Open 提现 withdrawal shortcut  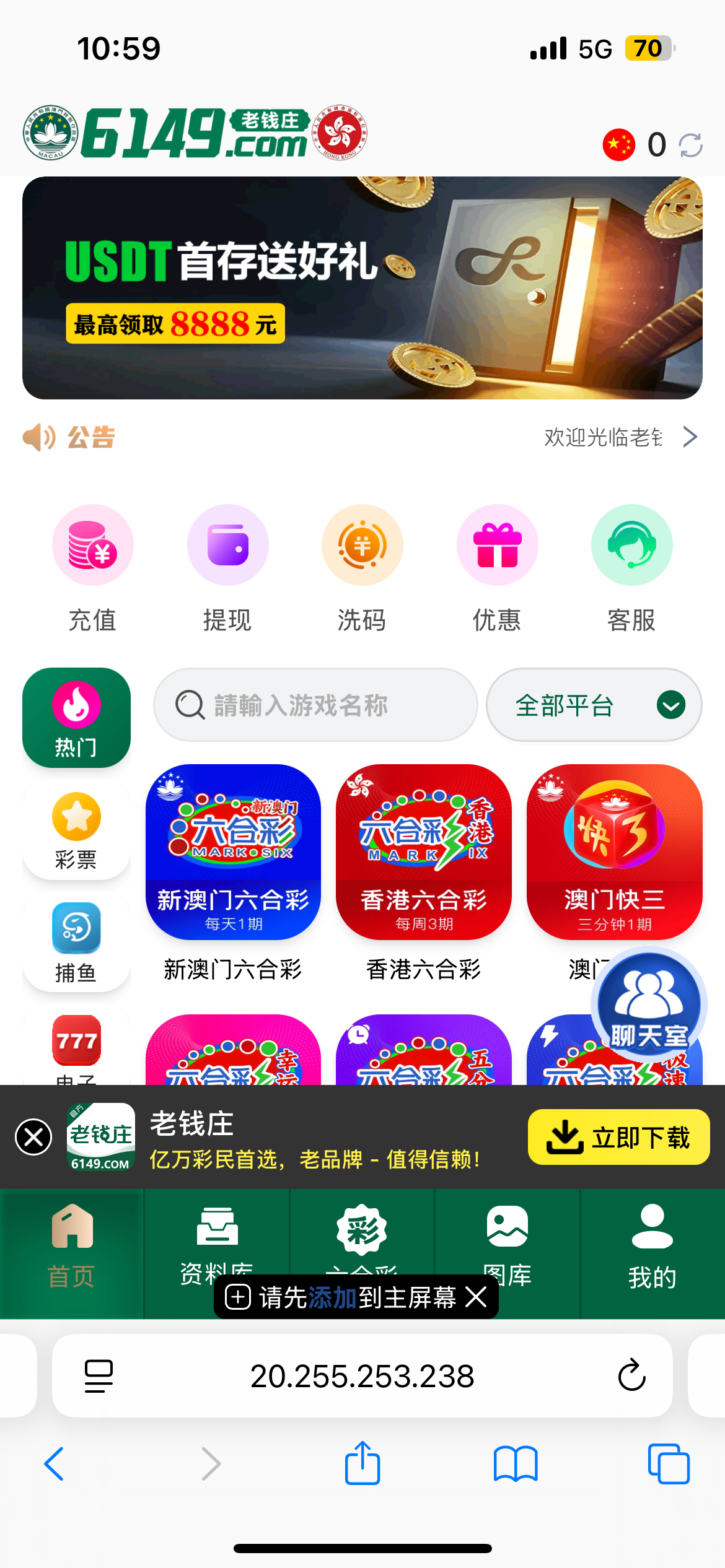coord(227,546)
